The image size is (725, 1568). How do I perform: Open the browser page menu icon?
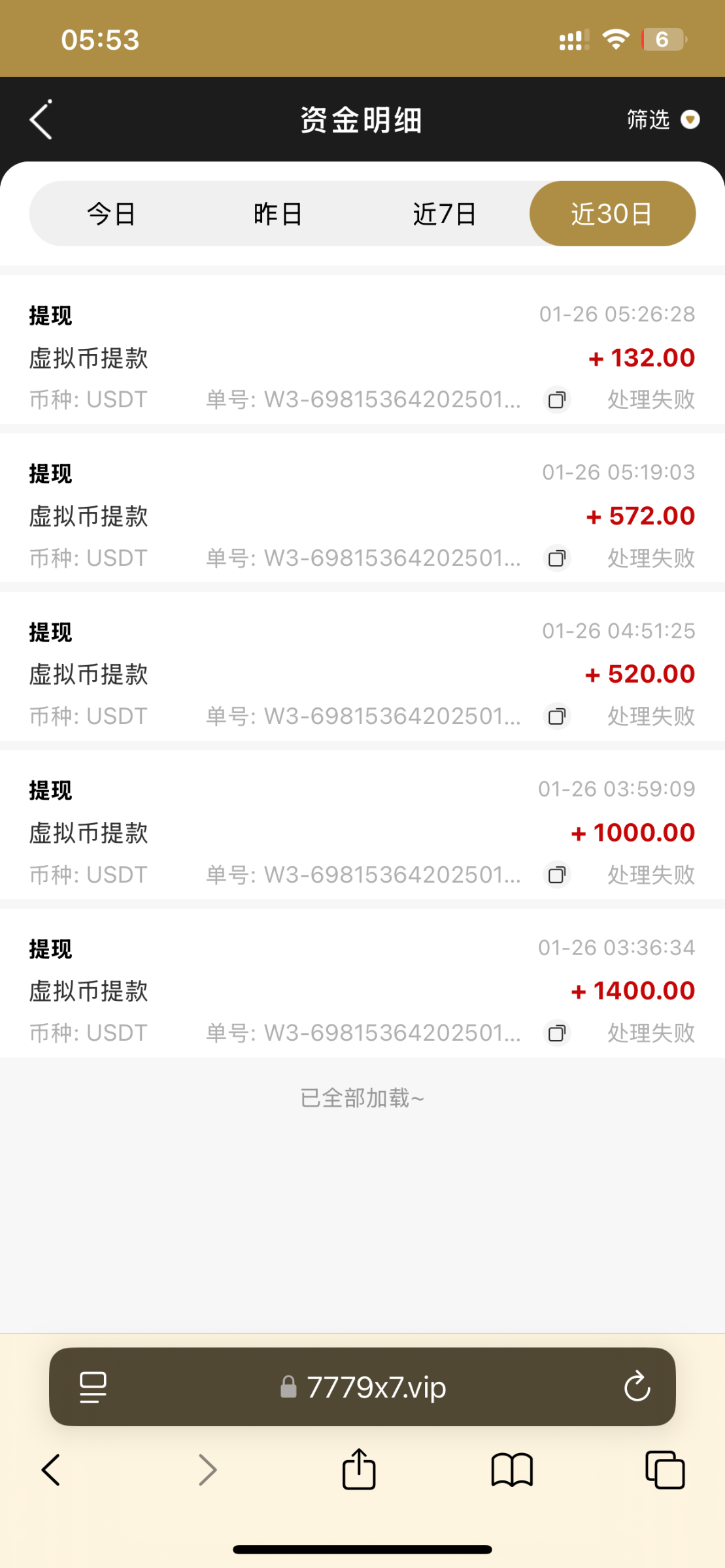(93, 1386)
